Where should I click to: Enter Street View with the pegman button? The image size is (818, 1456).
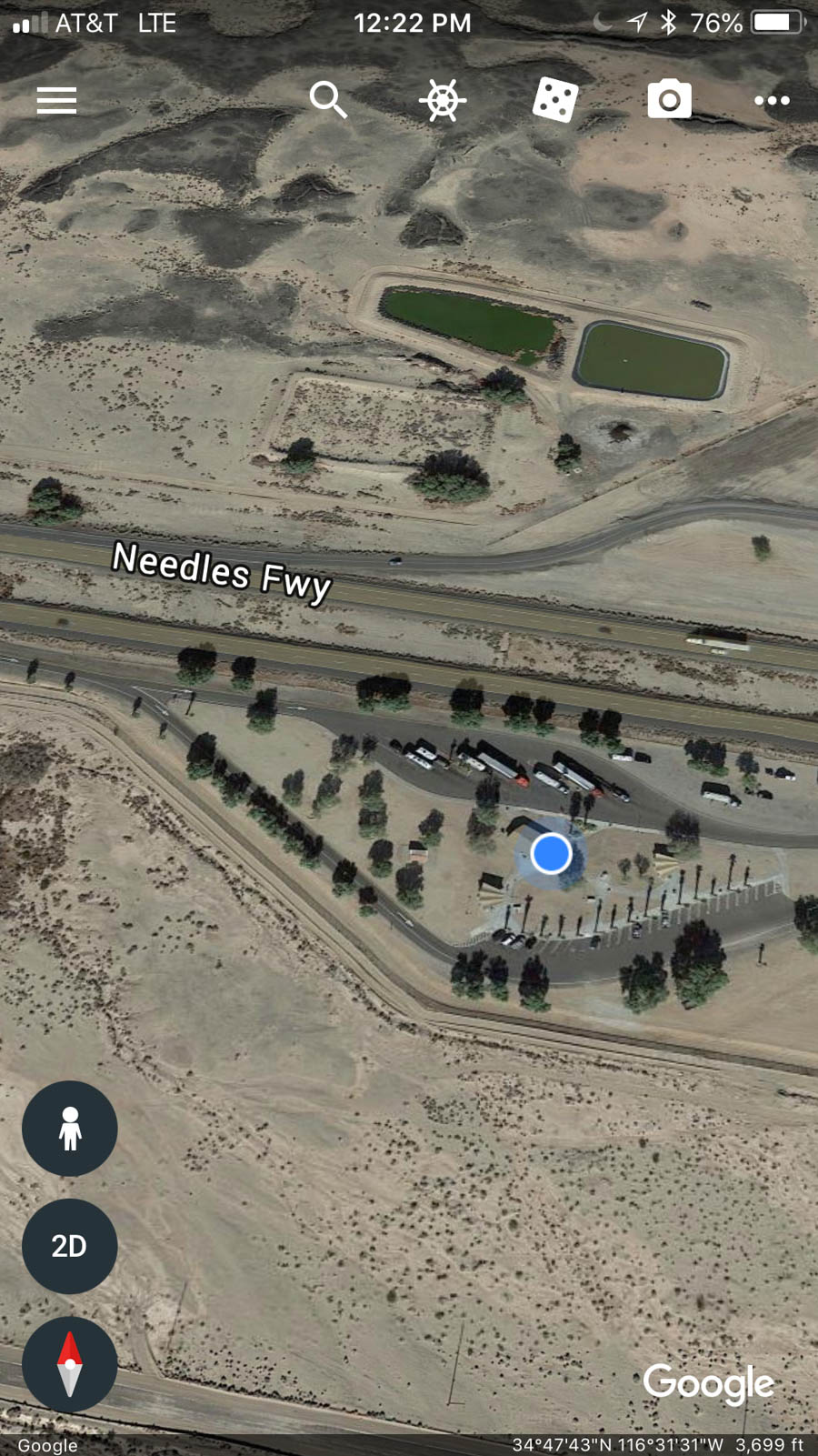pyautogui.click(x=70, y=1129)
